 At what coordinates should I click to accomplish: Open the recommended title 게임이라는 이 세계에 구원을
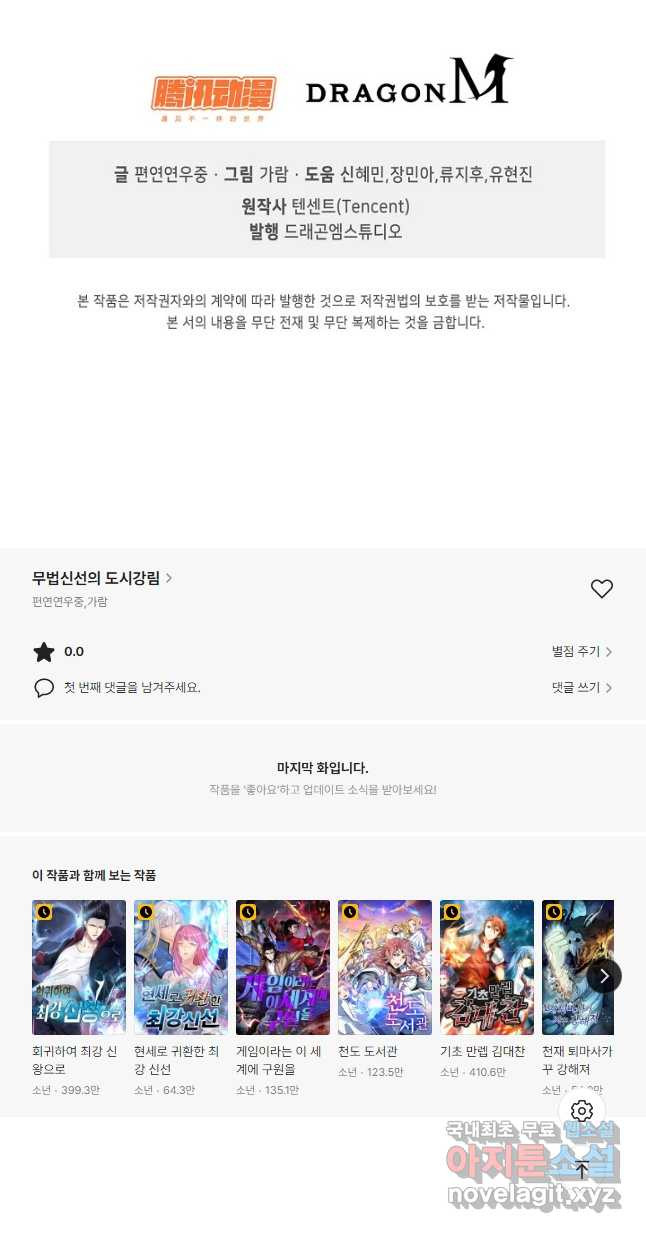coord(283,967)
